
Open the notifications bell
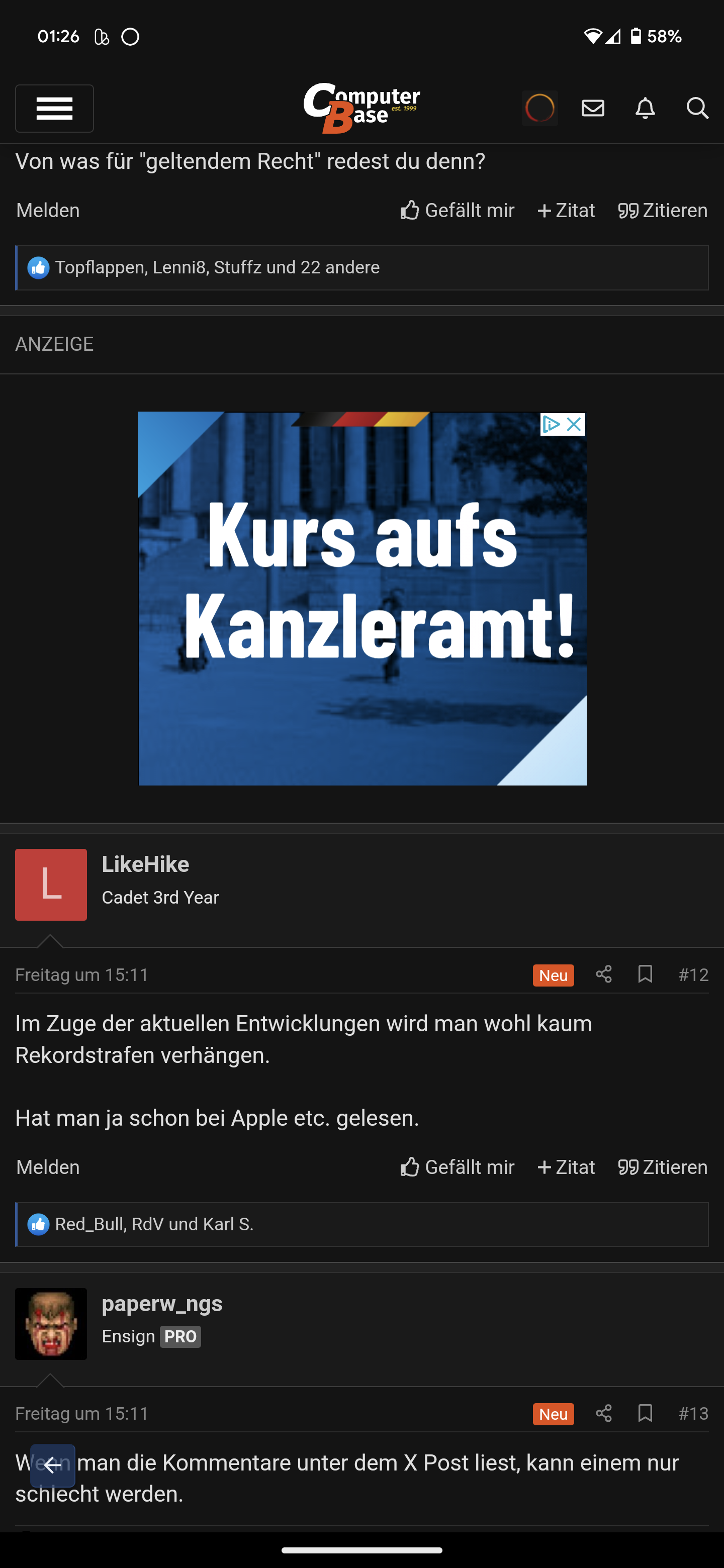(645, 109)
